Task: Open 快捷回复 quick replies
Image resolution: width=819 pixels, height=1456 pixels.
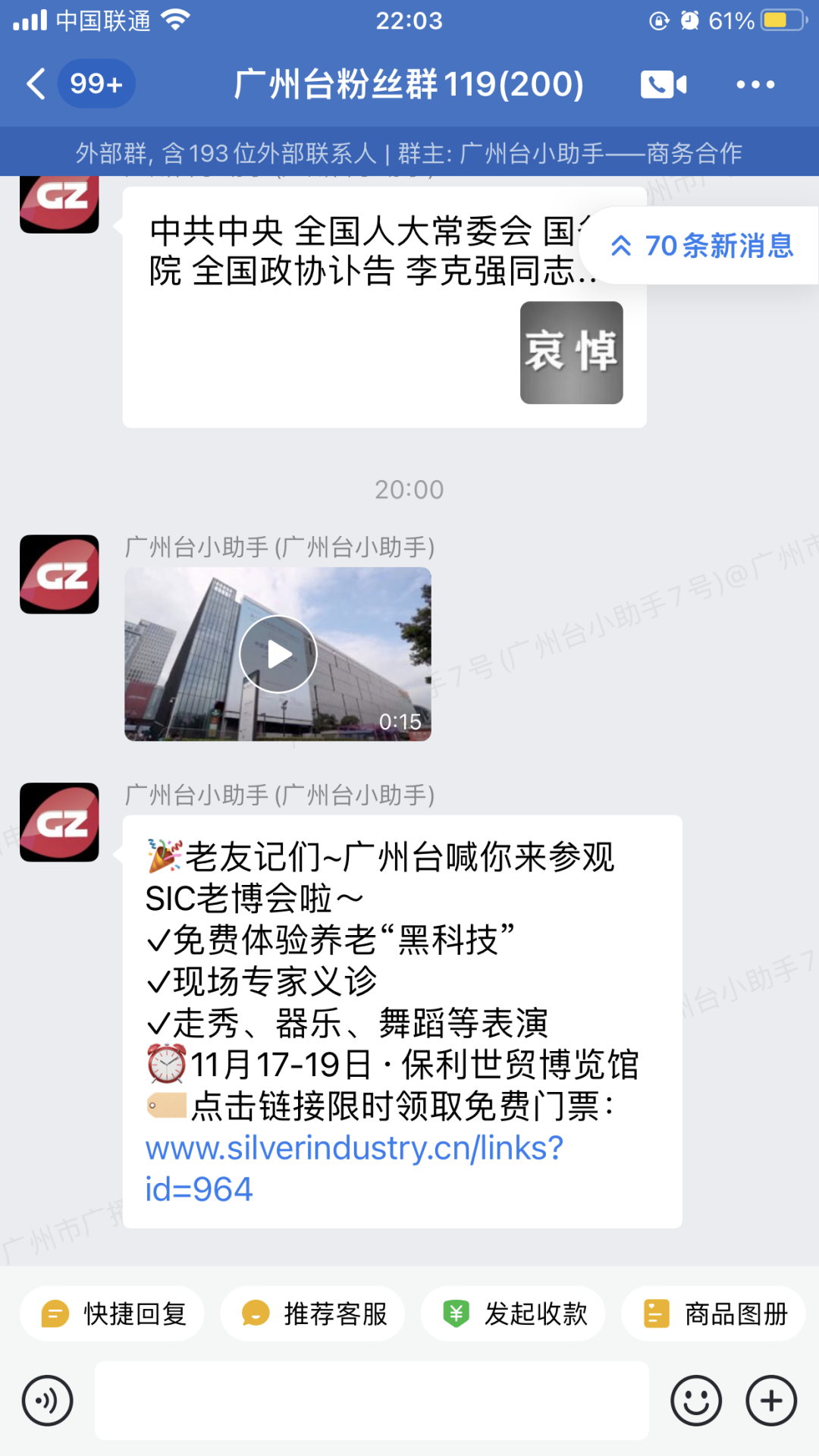Action: [112, 1313]
